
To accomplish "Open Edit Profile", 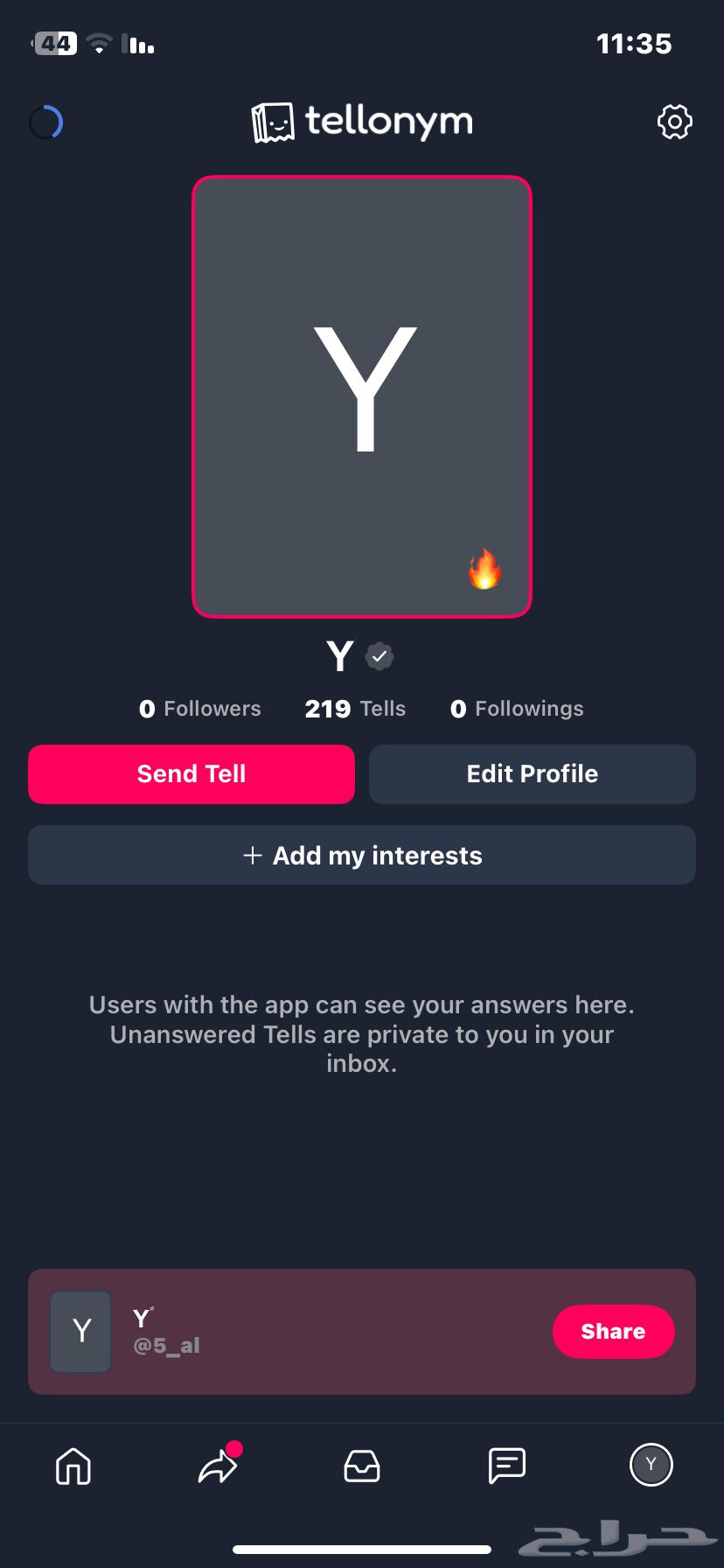I will 532,774.
